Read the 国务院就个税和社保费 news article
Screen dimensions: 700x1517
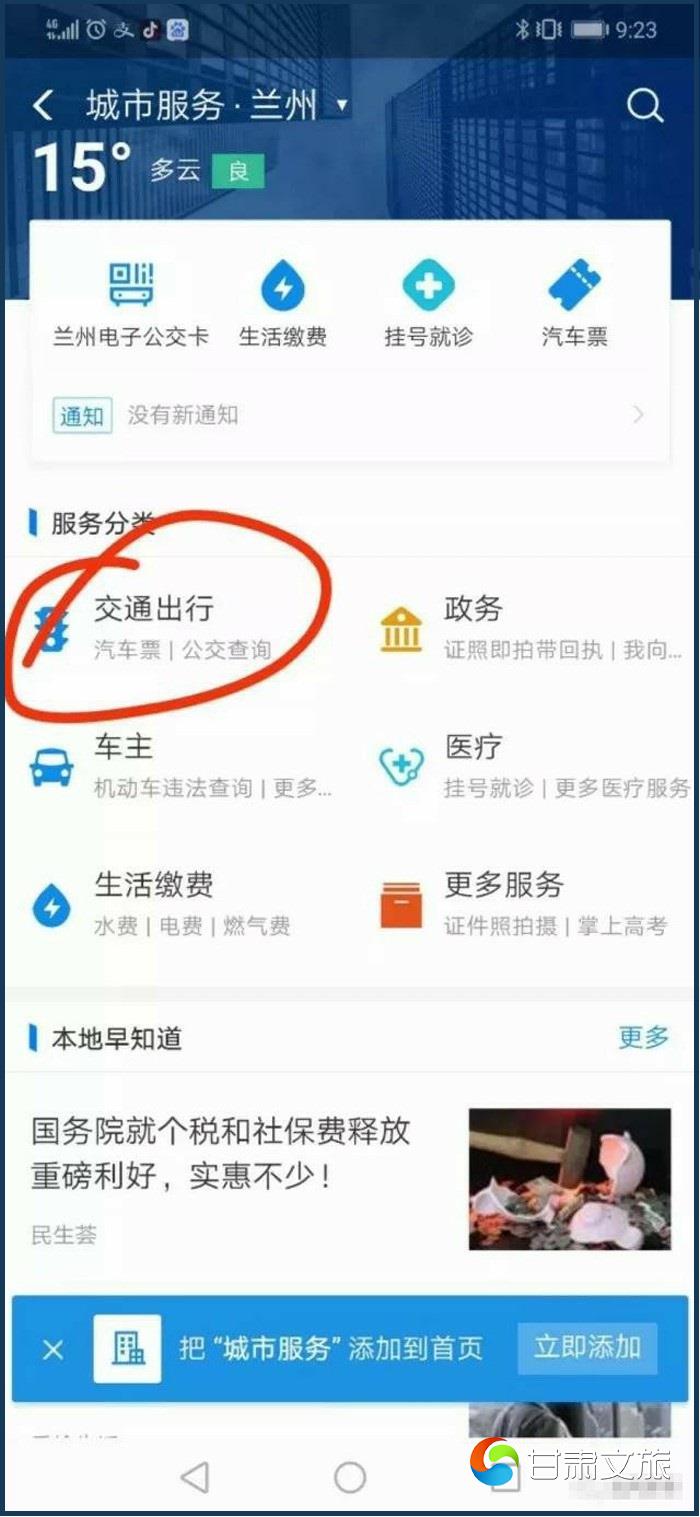[221, 1153]
